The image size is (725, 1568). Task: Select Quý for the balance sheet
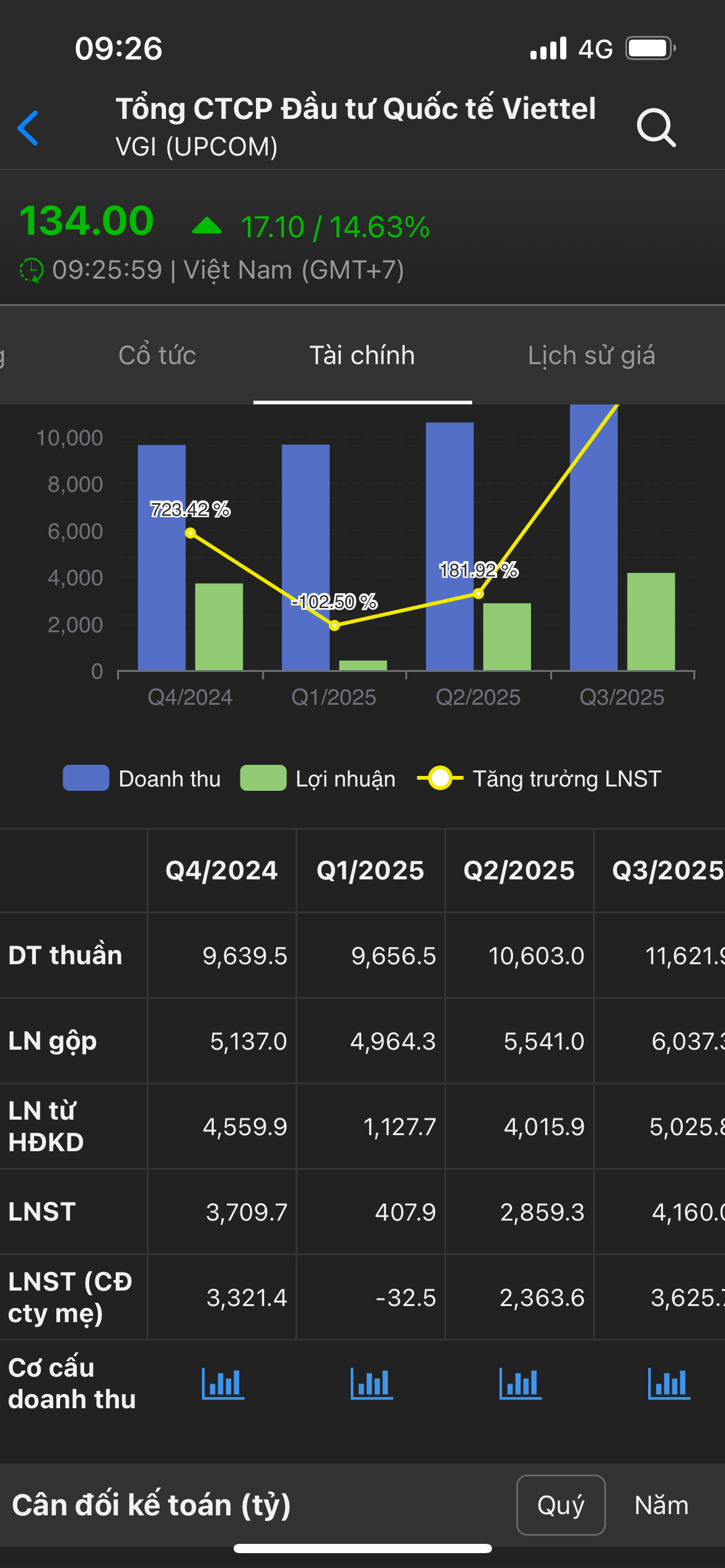561,1505
